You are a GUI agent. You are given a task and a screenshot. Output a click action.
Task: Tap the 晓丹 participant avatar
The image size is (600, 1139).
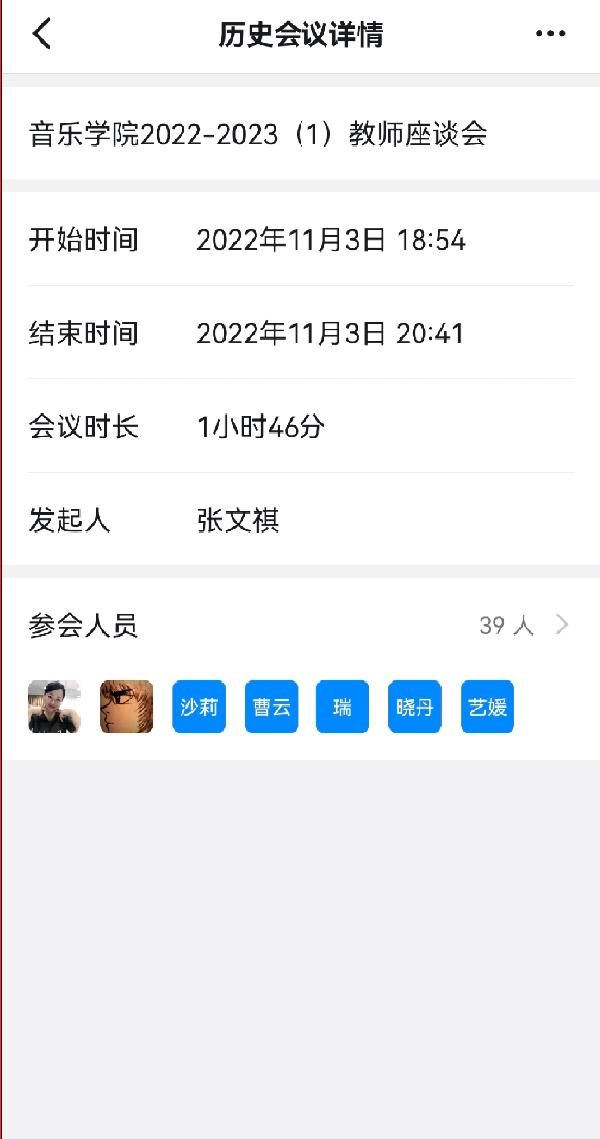point(415,707)
